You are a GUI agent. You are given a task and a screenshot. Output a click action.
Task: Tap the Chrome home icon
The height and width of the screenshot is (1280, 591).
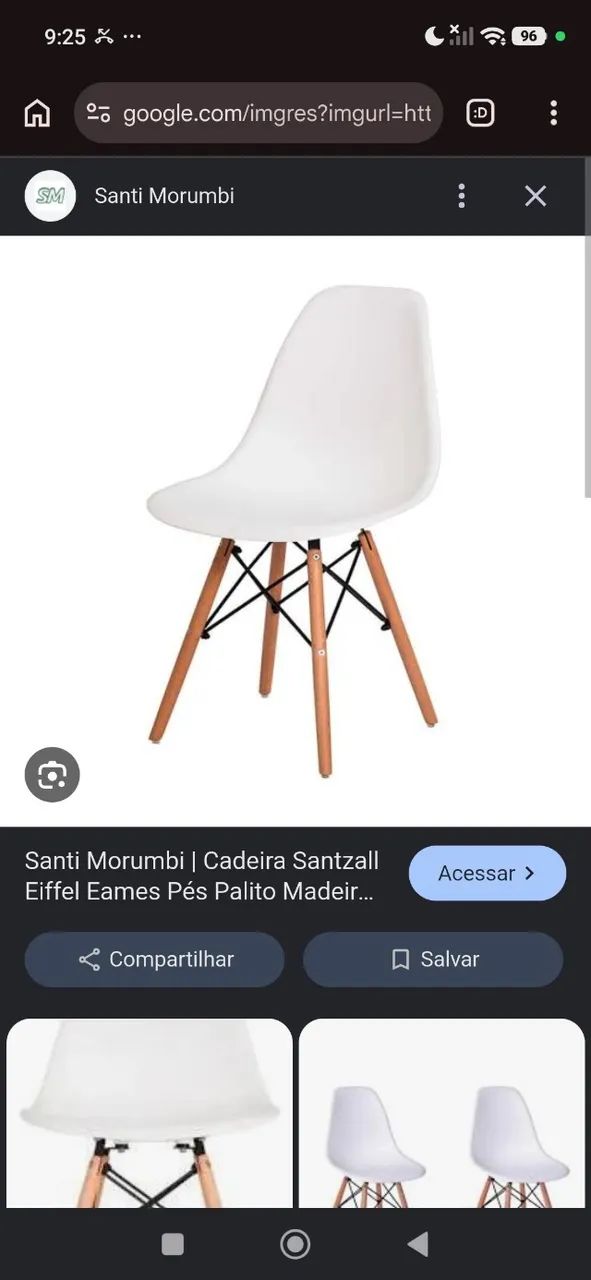click(37, 113)
